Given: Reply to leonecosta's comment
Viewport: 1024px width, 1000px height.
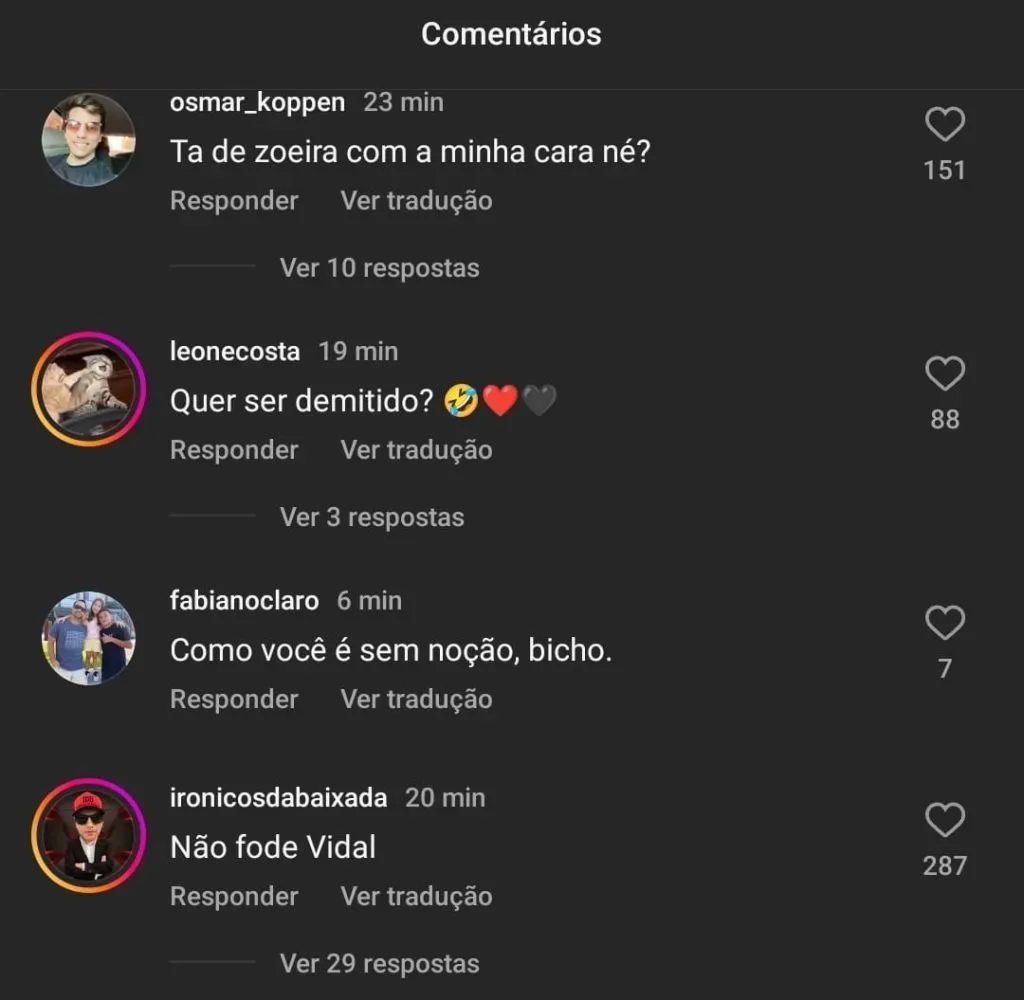Looking at the screenshot, I should click(234, 450).
